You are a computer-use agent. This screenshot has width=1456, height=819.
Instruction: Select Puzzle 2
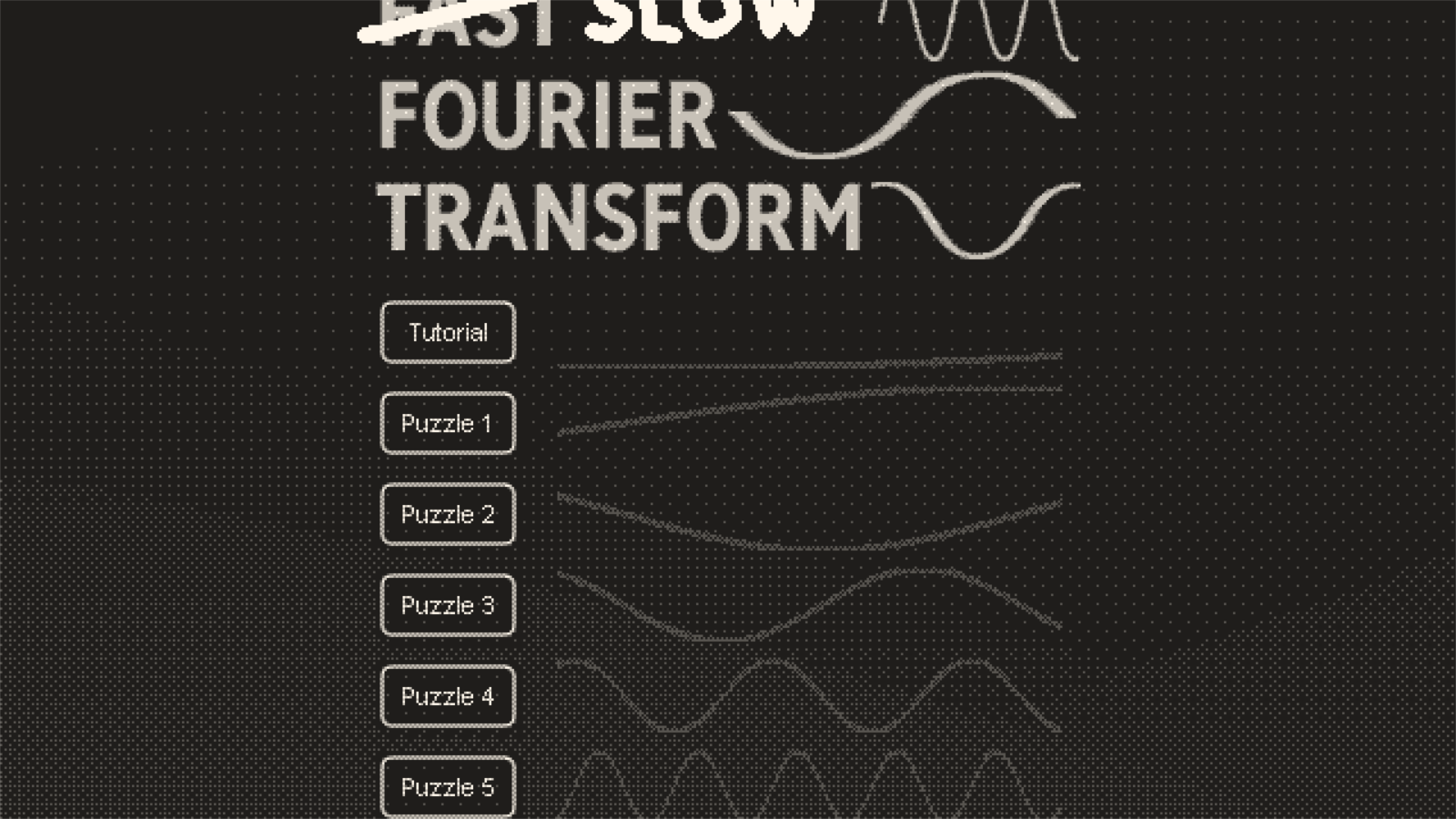pyautogui.click(x=447, y=514)
